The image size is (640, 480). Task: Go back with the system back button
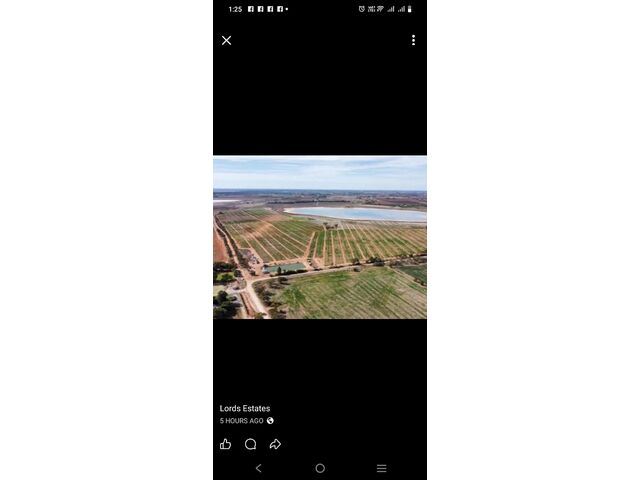pyautogui.click(x=259, y=468)
